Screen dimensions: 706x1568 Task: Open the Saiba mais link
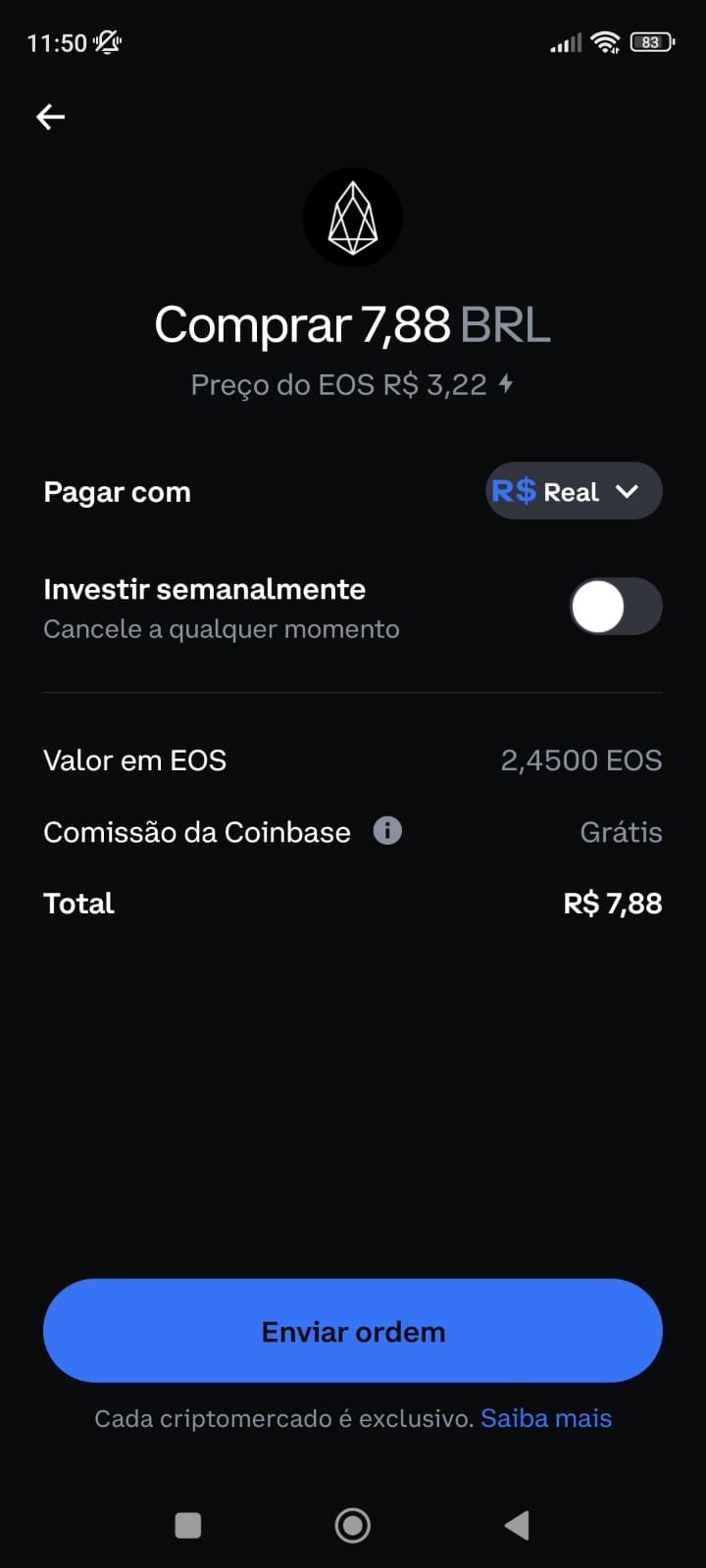tap(546, 1418)
